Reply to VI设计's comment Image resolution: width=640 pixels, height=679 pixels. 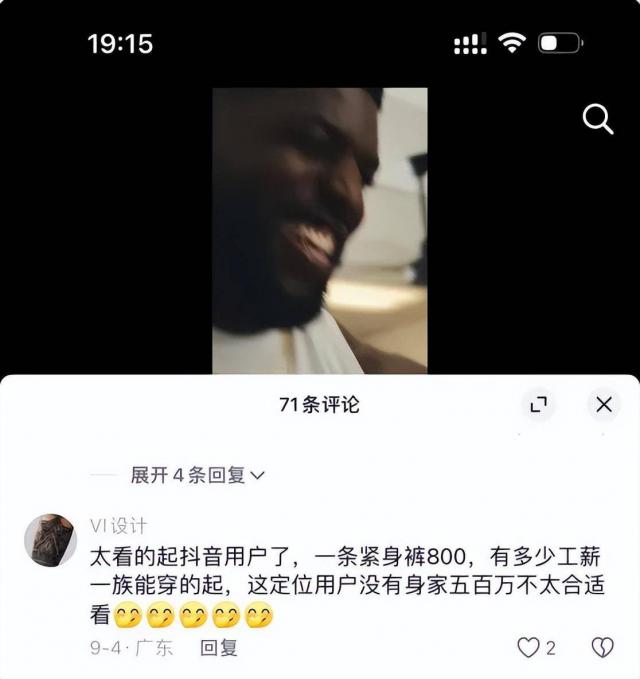tap(219, 647)
